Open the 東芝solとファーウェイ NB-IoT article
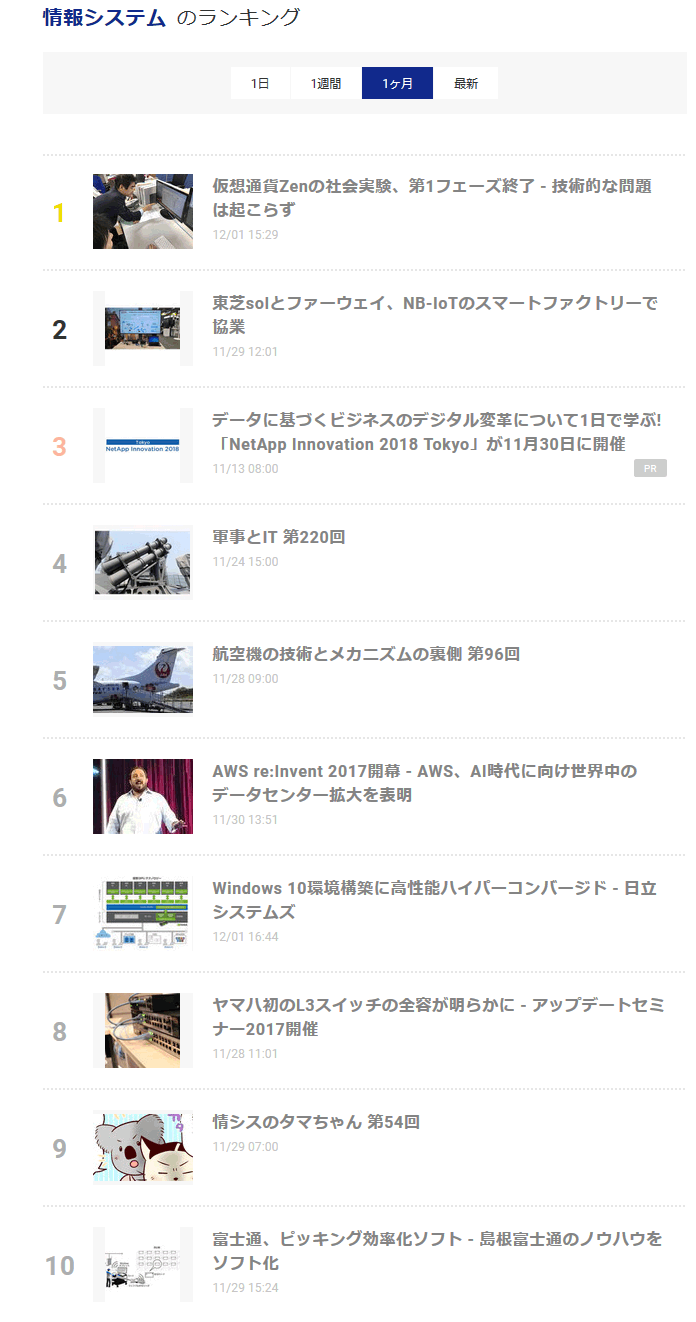Screen dimensions: 696x1322 [x=435, y=315]
